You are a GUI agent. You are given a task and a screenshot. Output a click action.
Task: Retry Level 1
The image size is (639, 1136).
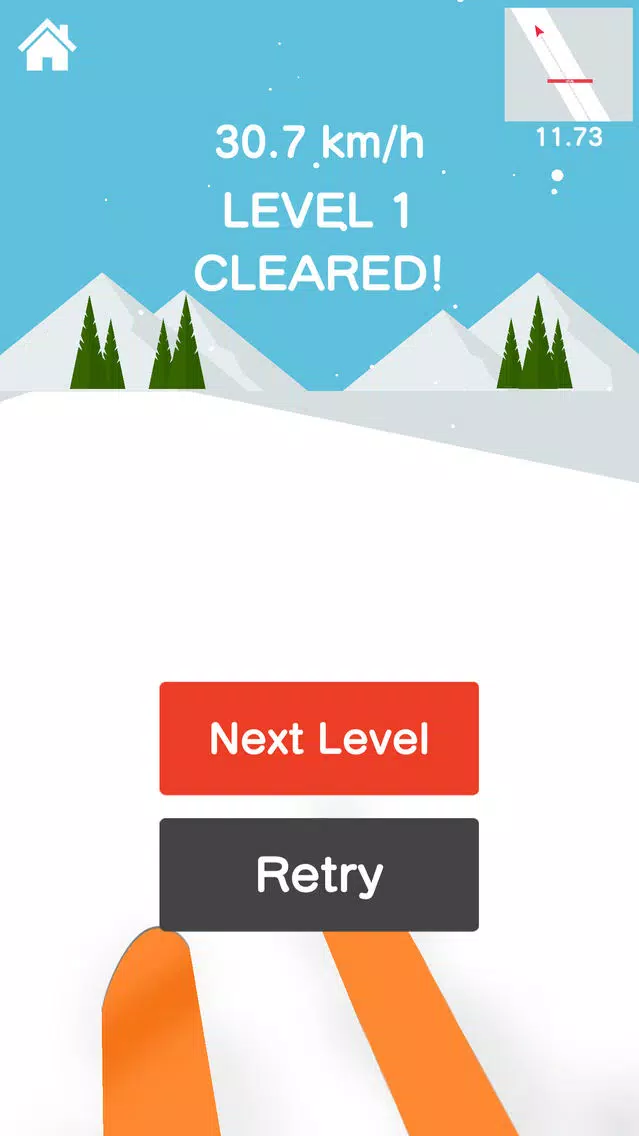click(319, 874)
